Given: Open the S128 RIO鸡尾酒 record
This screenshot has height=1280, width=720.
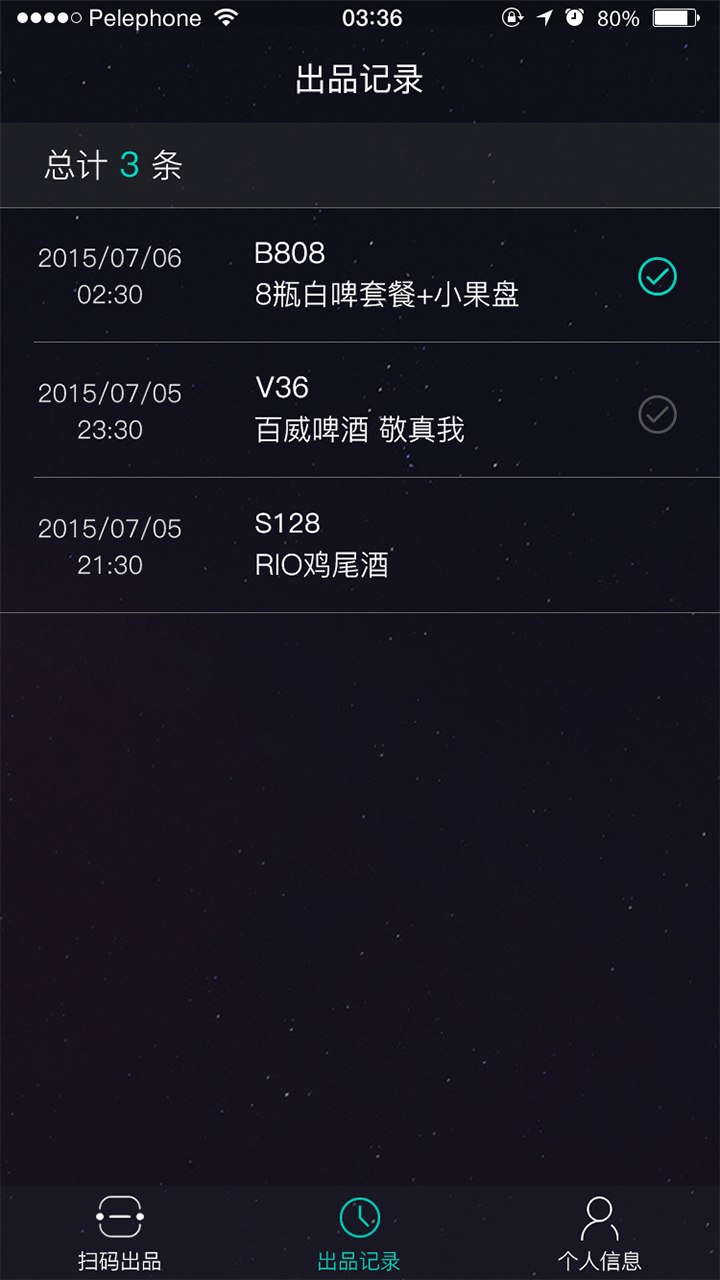Looking at the screenshot, I should tap(360, 545).
